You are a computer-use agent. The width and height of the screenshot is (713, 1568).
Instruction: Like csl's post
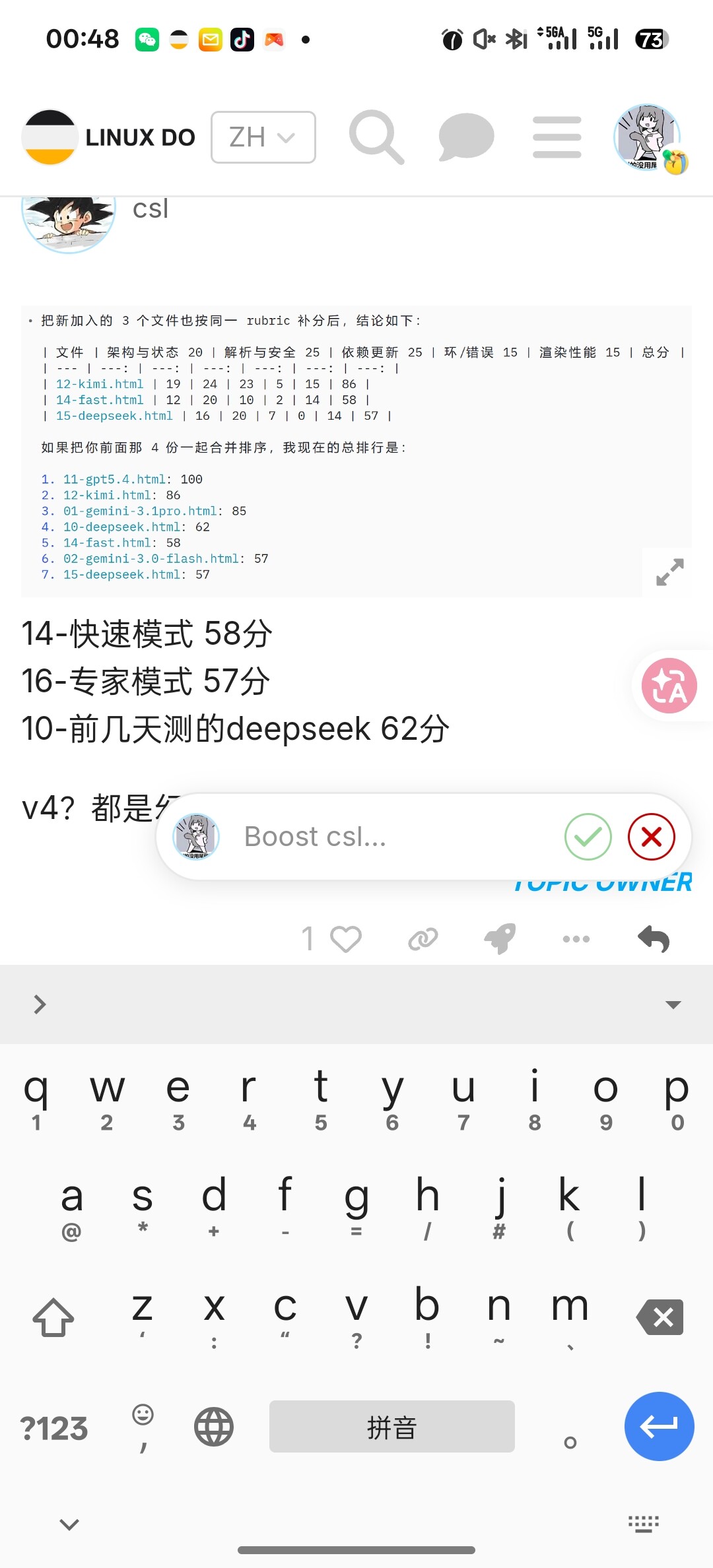click(345, 938)
